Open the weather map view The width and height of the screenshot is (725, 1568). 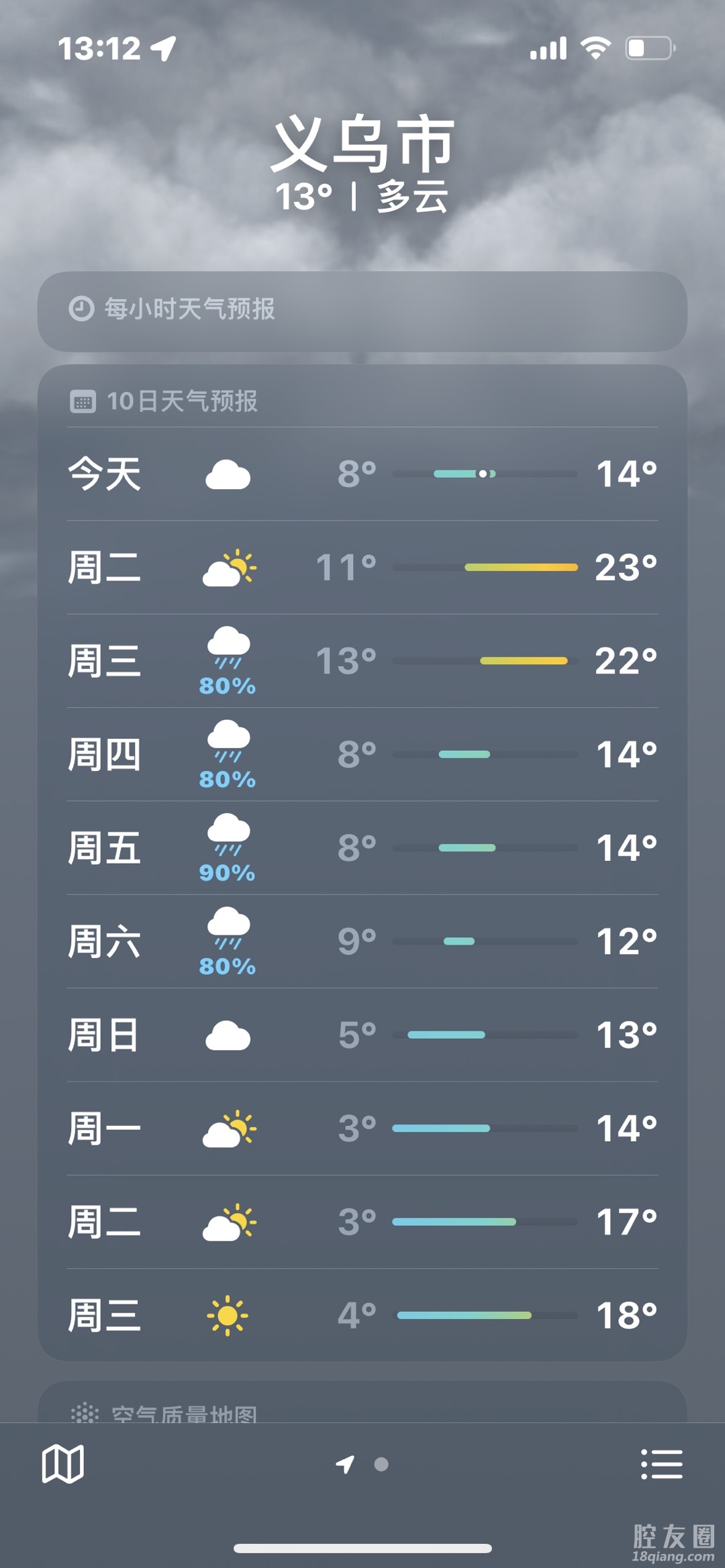click(62, 1464)
